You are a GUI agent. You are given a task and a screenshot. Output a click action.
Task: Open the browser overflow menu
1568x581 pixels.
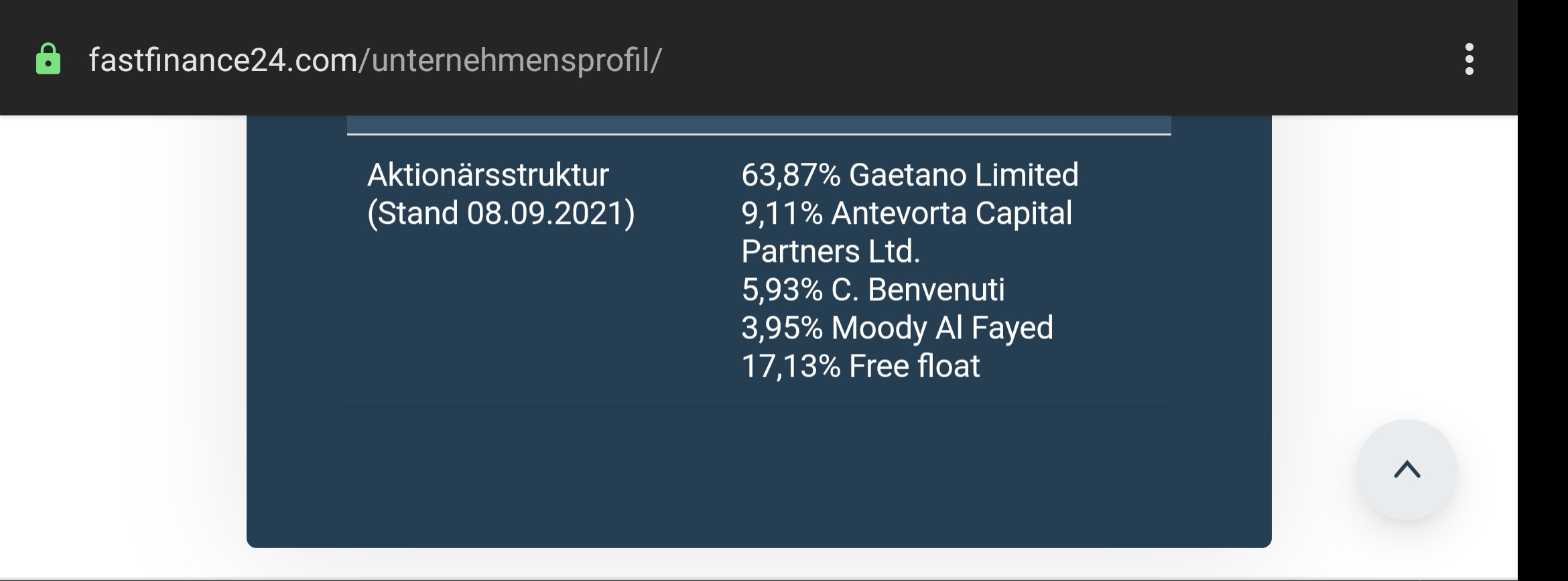coord(1469,60)
